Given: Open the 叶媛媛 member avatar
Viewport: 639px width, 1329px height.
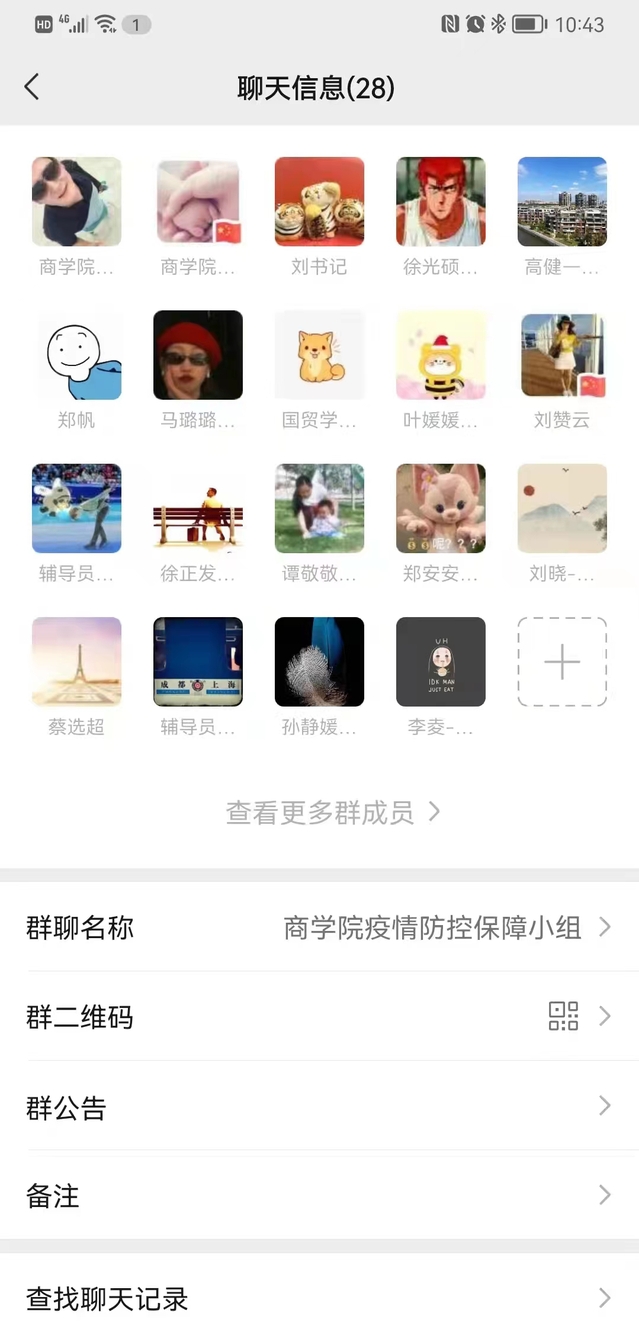Looking at the screenshot, I should 440,355.
